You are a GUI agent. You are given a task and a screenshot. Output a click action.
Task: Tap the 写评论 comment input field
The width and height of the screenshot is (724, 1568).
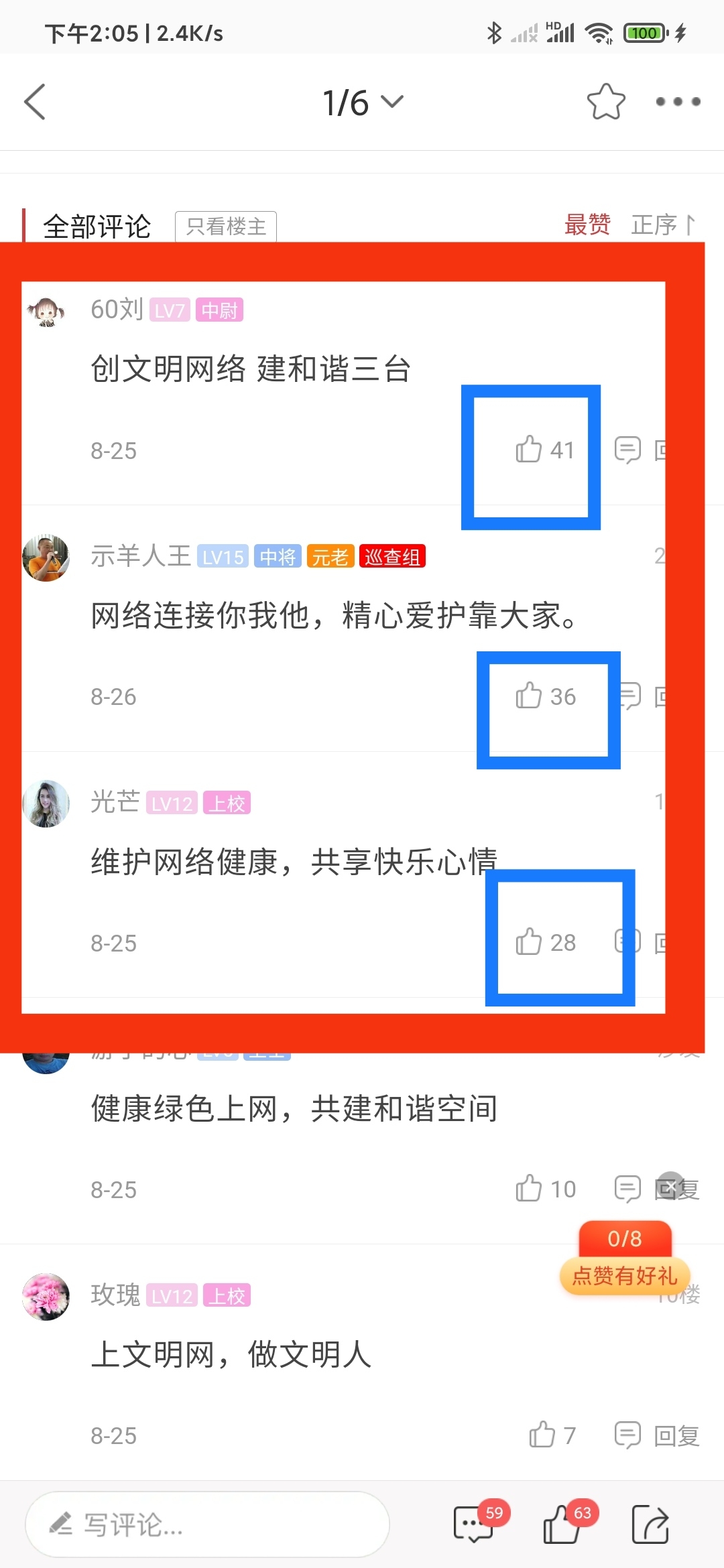click(207, 1524)
